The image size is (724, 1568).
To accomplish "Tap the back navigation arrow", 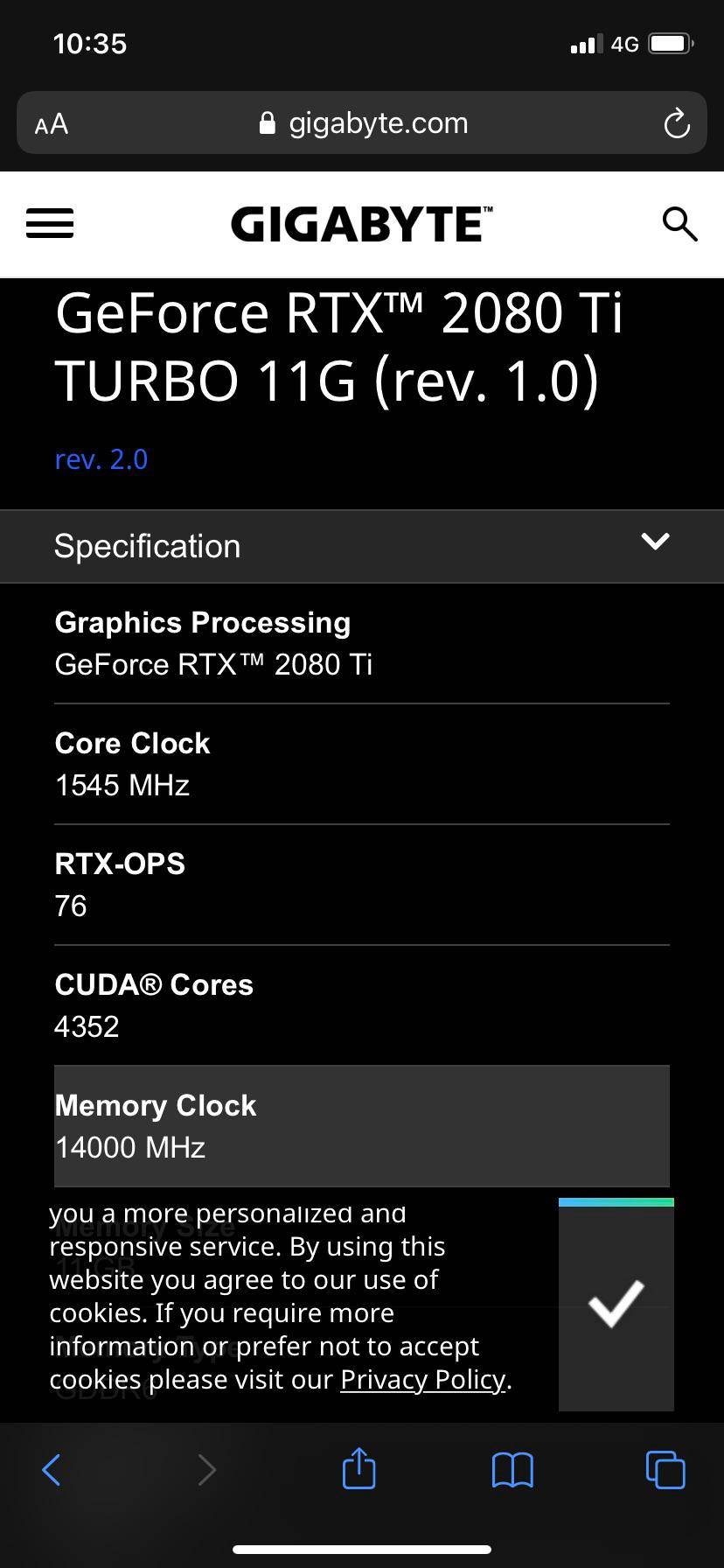I will tap(52, 1469).
